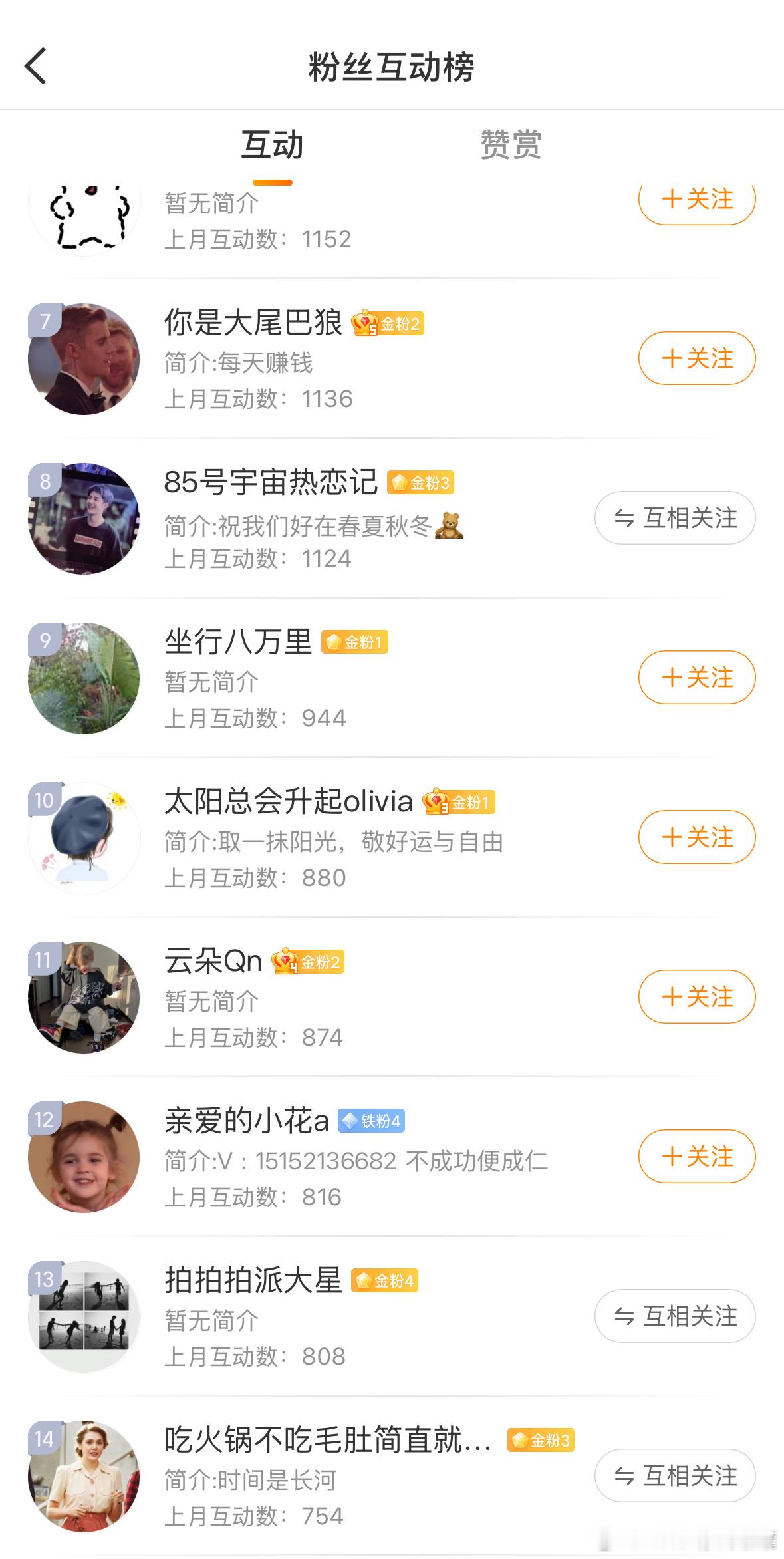This screenshot has width=784, height=1559.
Task: Open the 吃火锅不吃毛肚简直就… profile row
Action: (x=327, y=1441)
